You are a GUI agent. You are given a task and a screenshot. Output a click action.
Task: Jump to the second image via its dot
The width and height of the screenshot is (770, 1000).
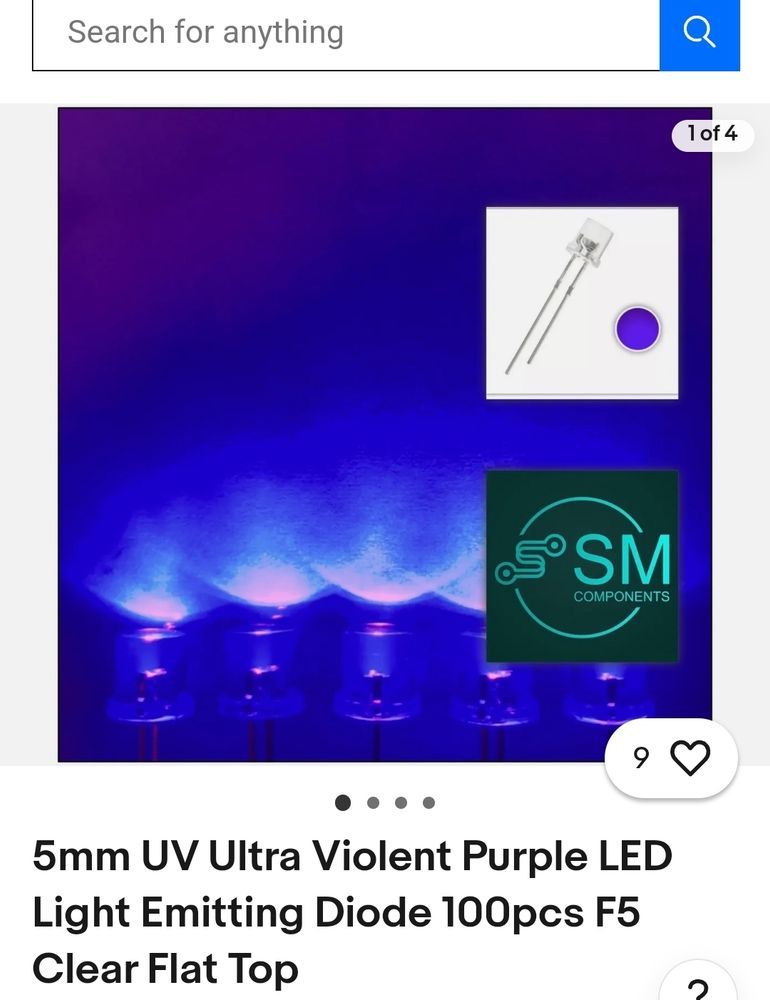click(372, 802)
